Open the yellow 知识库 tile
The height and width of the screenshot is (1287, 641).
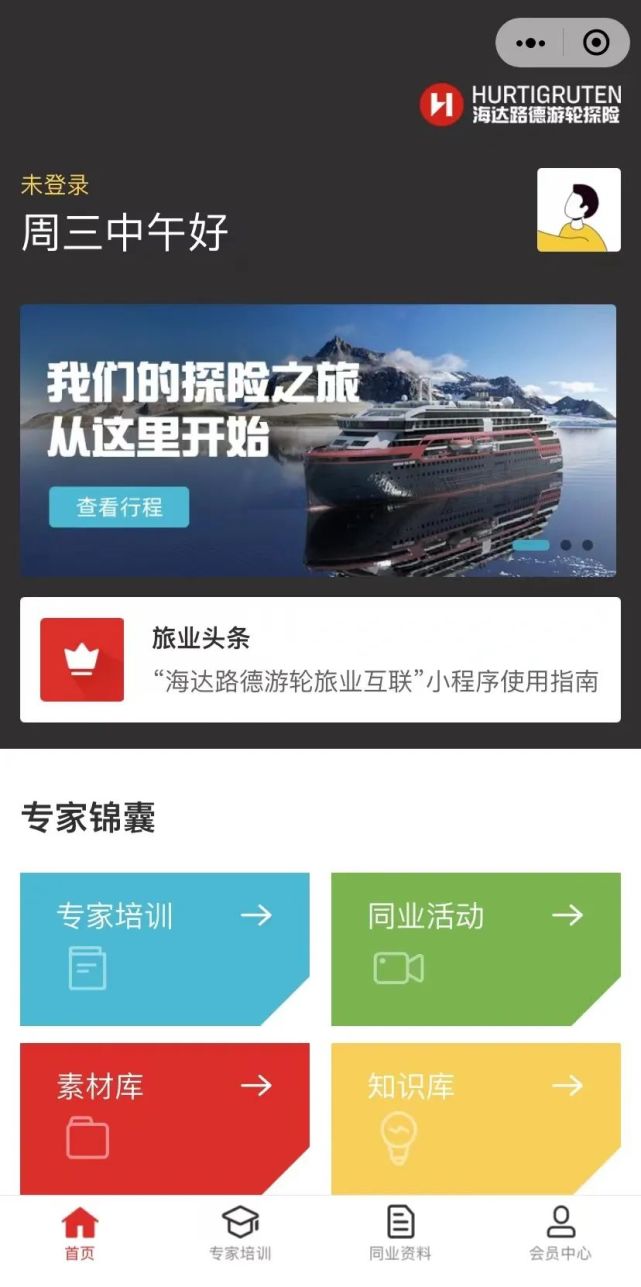click(476, 1118)
